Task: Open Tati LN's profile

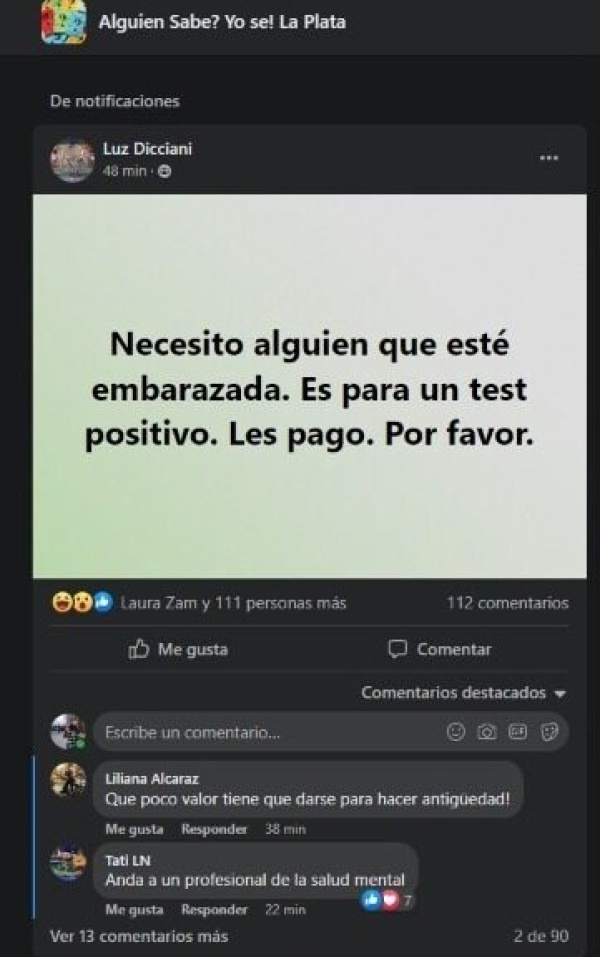Action: pos(120,860)
